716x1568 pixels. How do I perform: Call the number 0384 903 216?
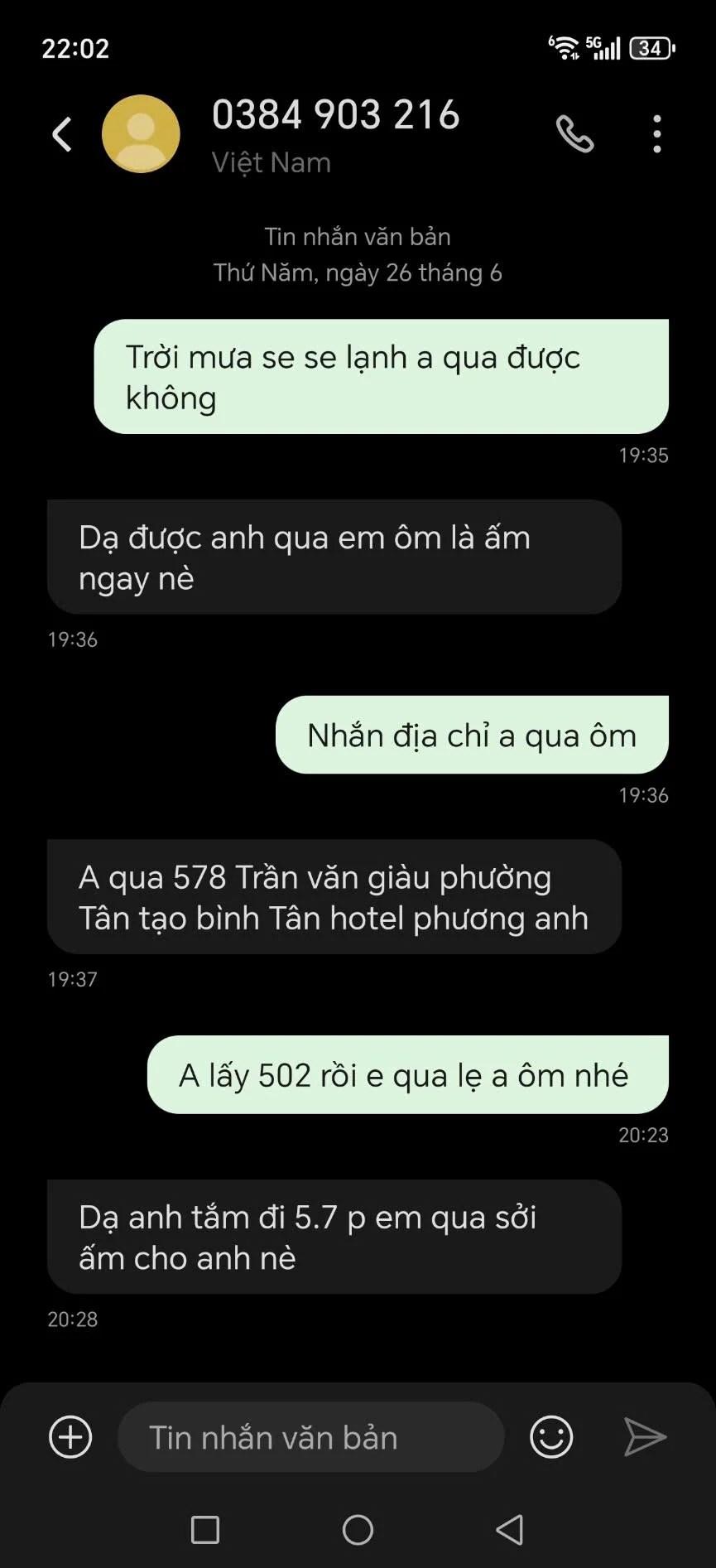tap(574, 134)
